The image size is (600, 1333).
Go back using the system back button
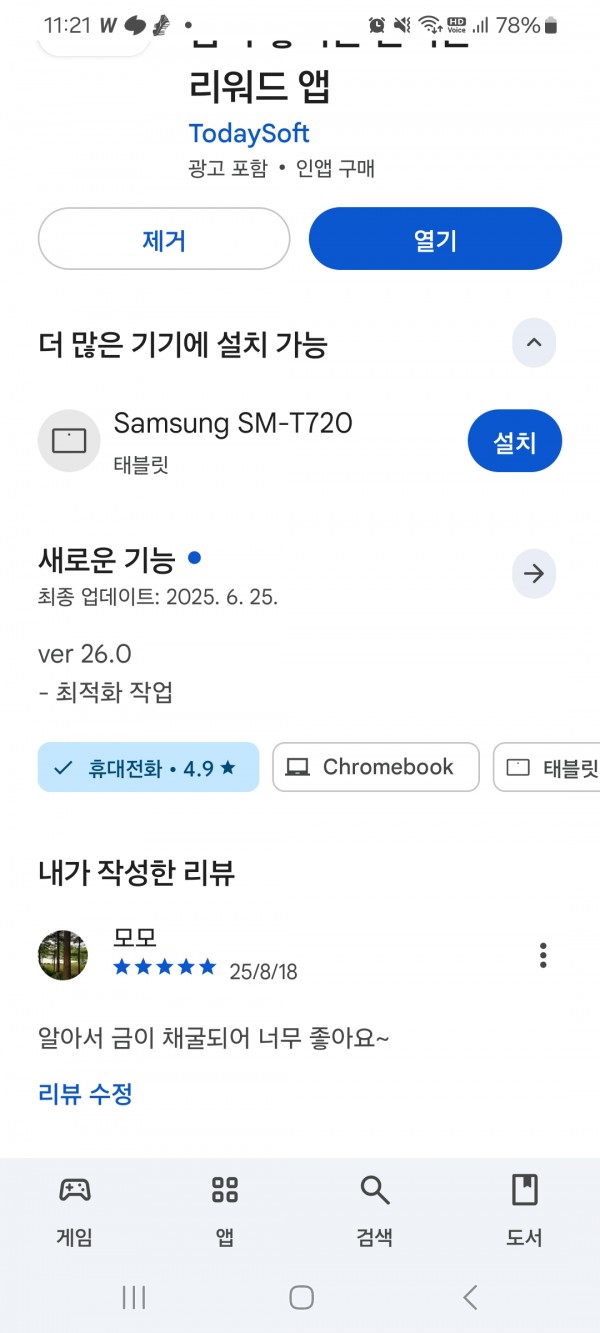pos(470,1297)
